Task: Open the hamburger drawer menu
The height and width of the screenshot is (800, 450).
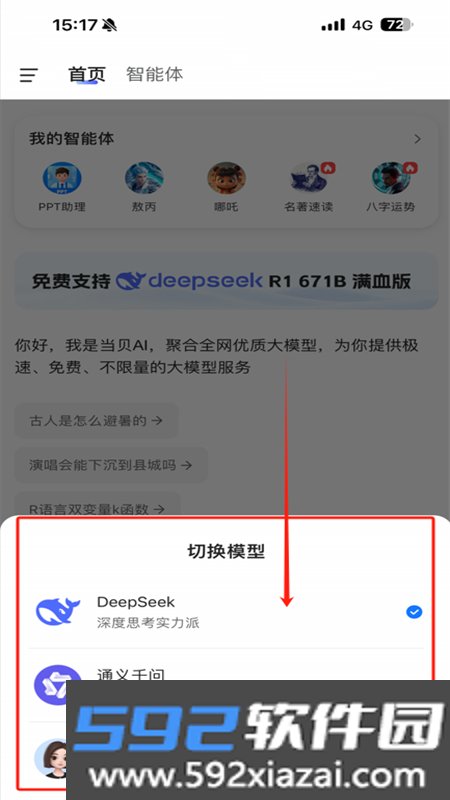Action: [29, 75]
